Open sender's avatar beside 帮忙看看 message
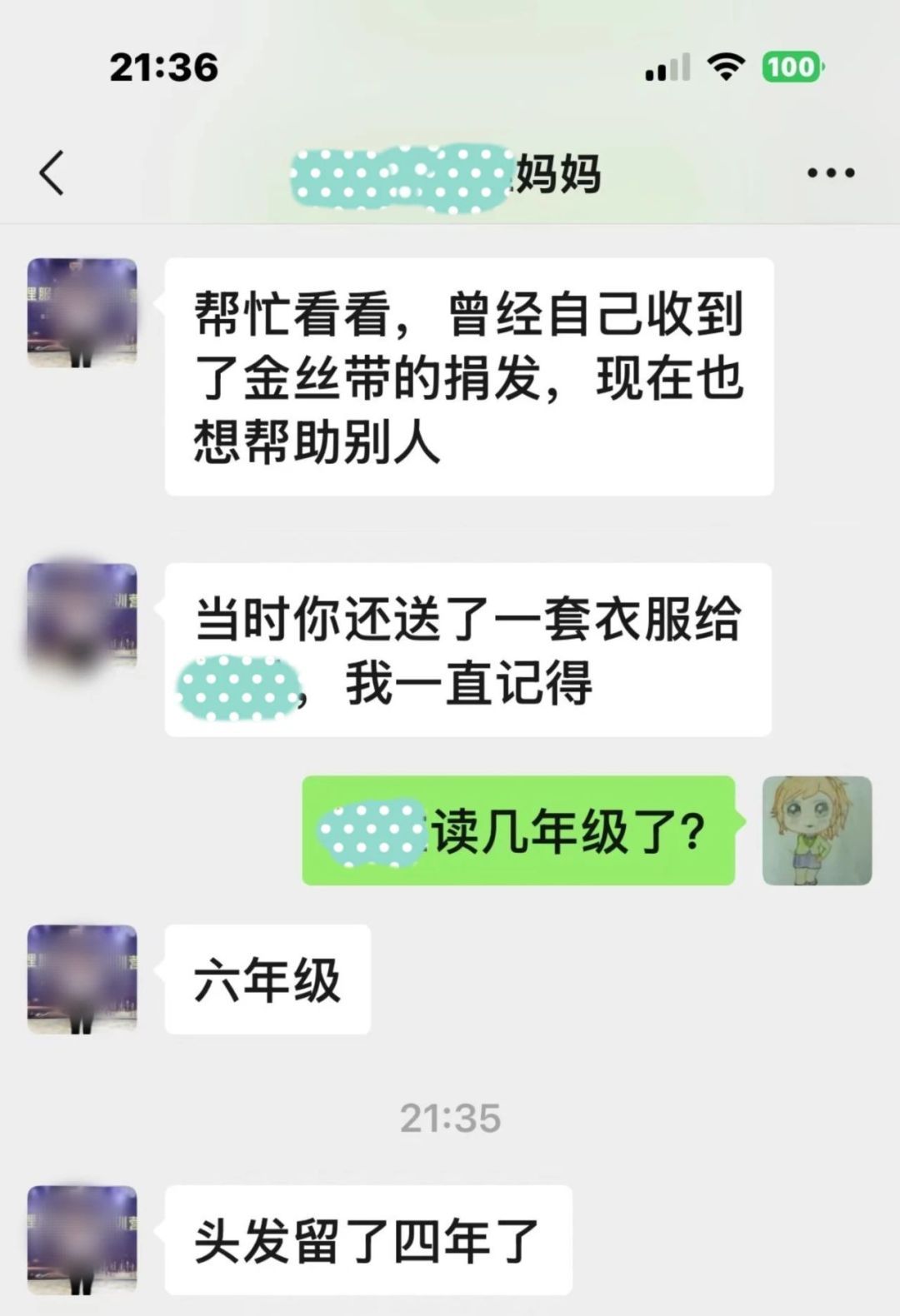This screenshot has height=1316, width=900. pos(82,312)
